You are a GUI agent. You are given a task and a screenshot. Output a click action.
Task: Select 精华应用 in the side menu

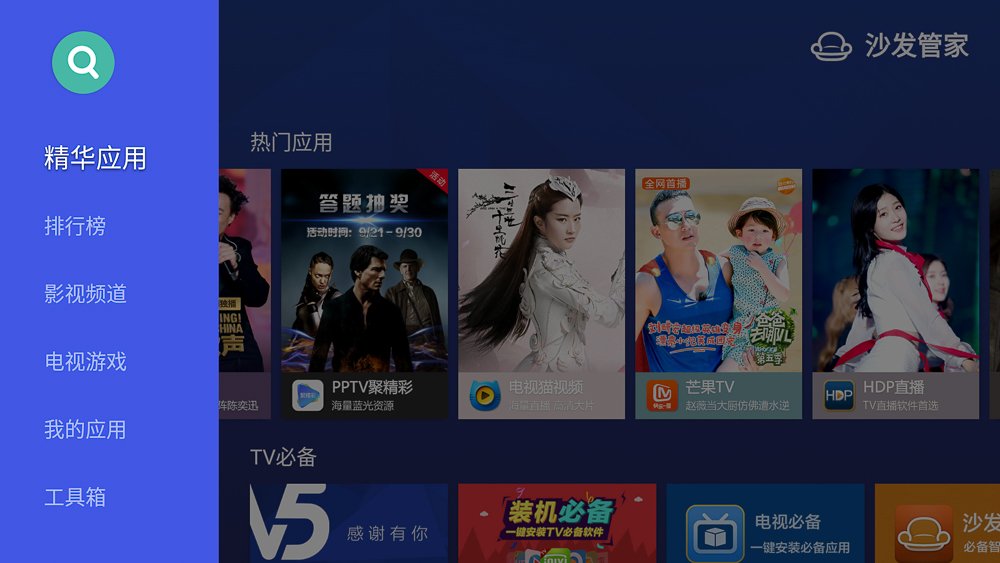click(95, 158)
